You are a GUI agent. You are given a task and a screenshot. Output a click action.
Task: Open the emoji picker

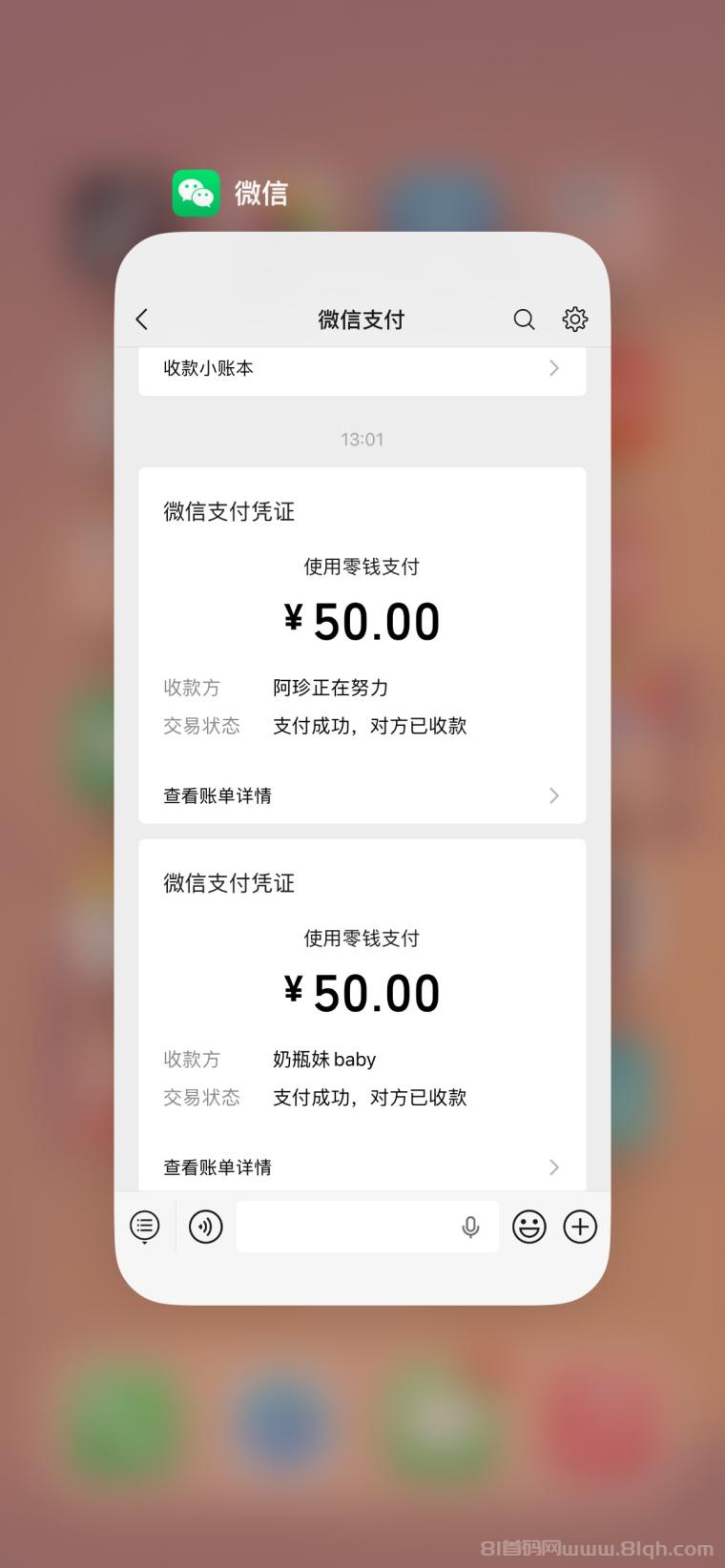point(529,1227)
